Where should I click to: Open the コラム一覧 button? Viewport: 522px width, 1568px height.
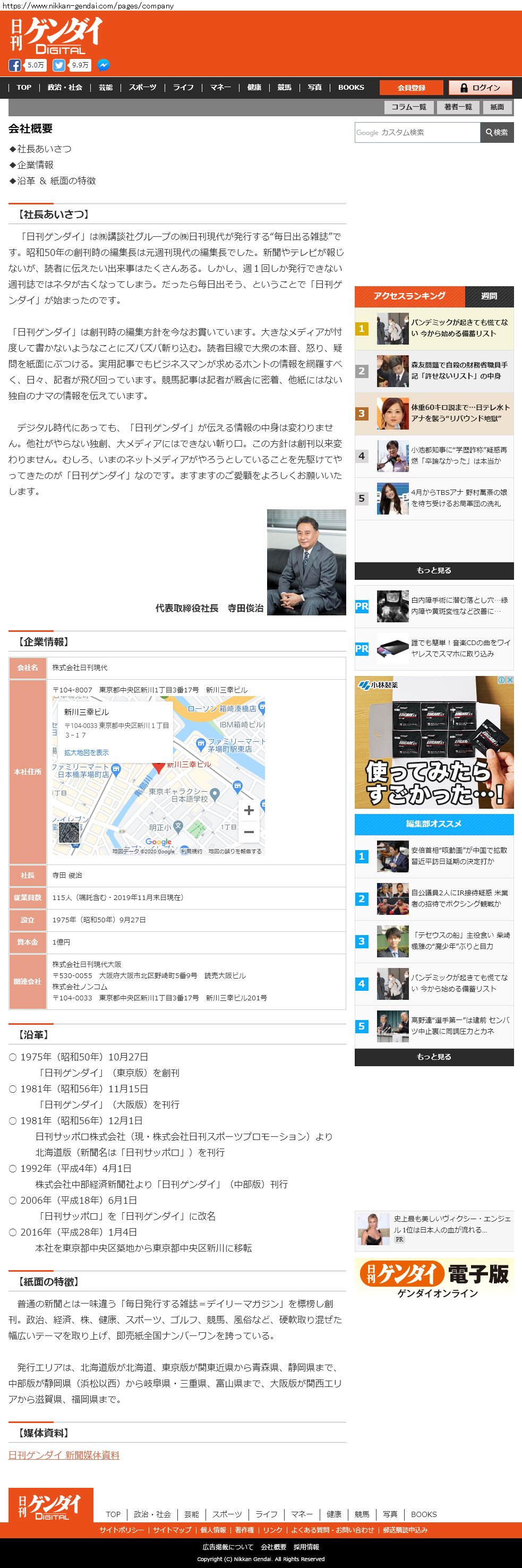(408, 107)
